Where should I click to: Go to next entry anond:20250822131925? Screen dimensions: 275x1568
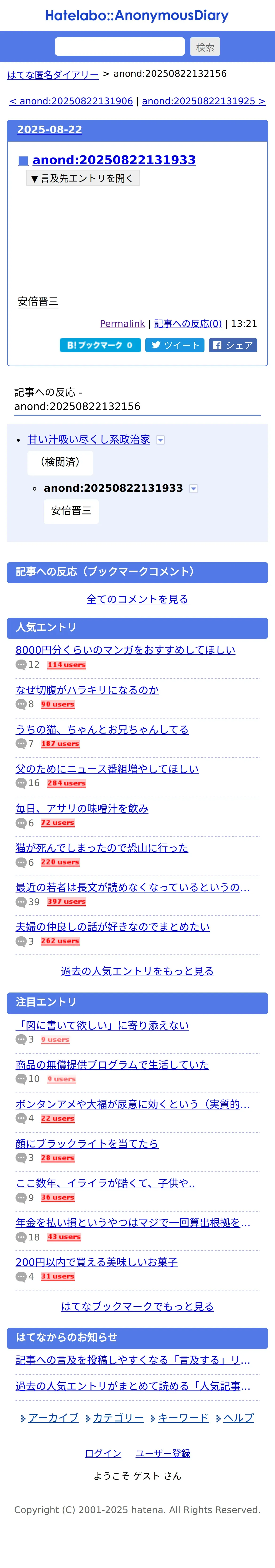tap(204, 101)
